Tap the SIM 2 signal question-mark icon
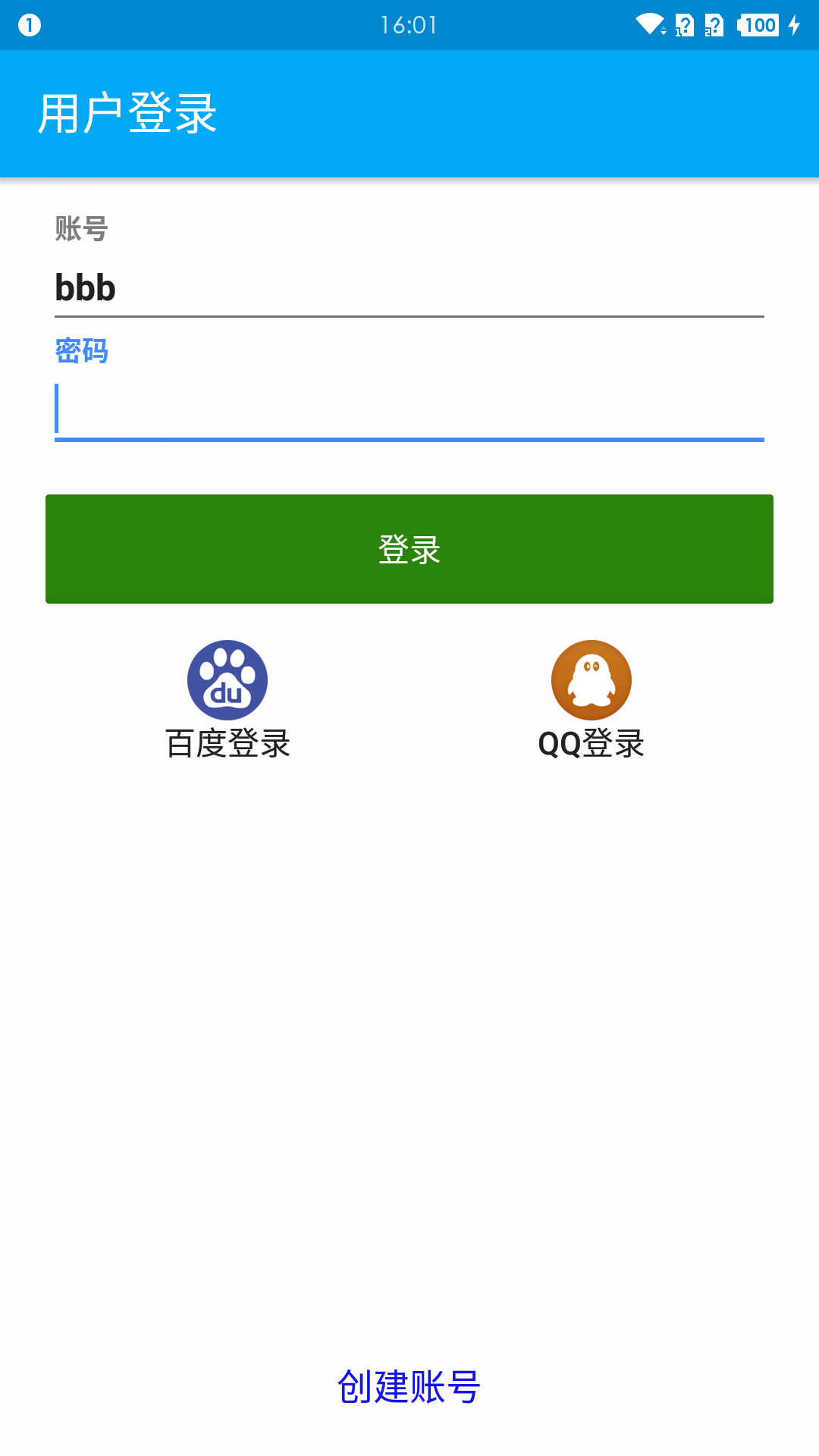Screen dimensions: 819x1456 [714, 25]
